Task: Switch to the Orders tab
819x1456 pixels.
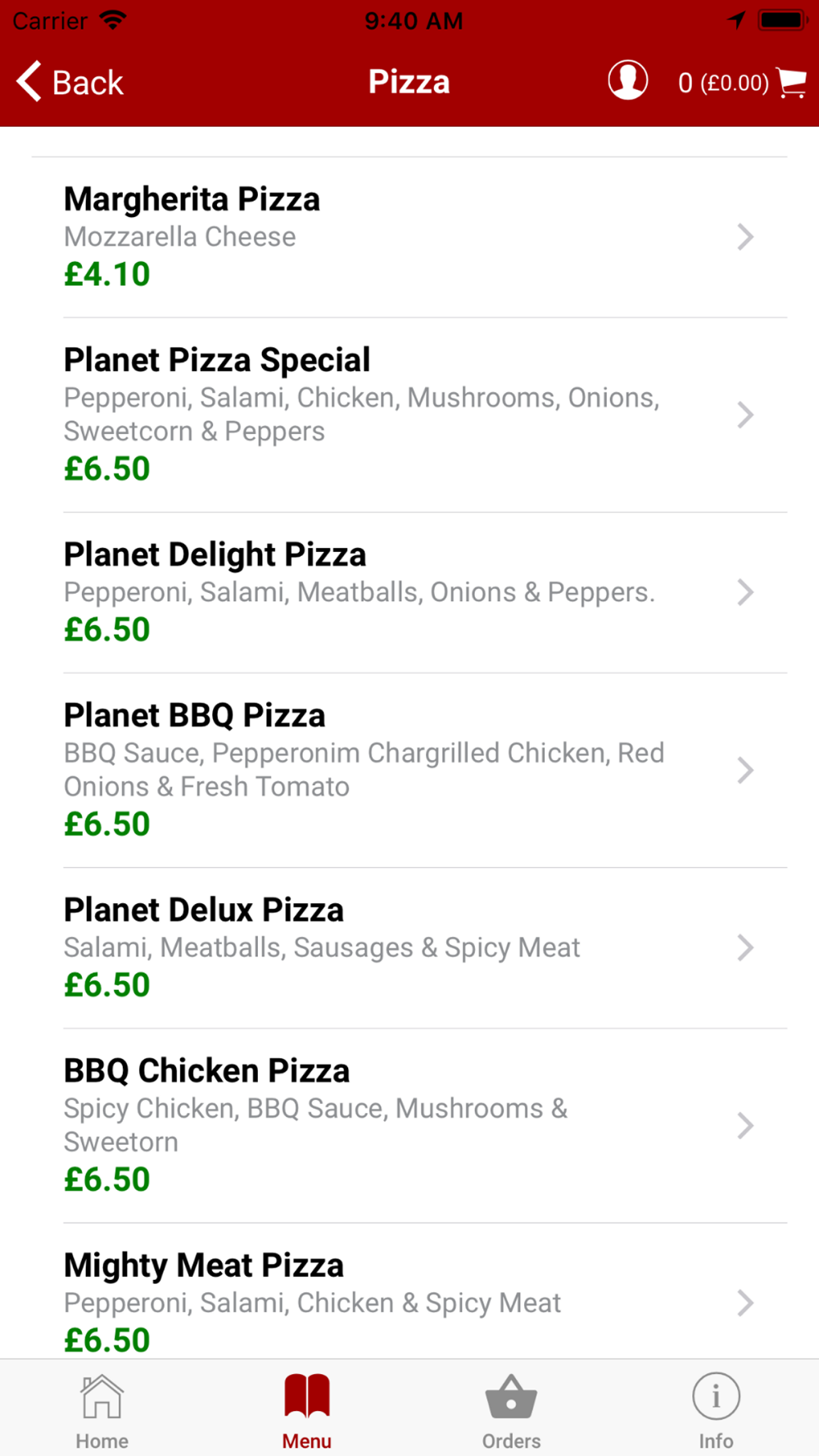Action: click(511, 1410)
